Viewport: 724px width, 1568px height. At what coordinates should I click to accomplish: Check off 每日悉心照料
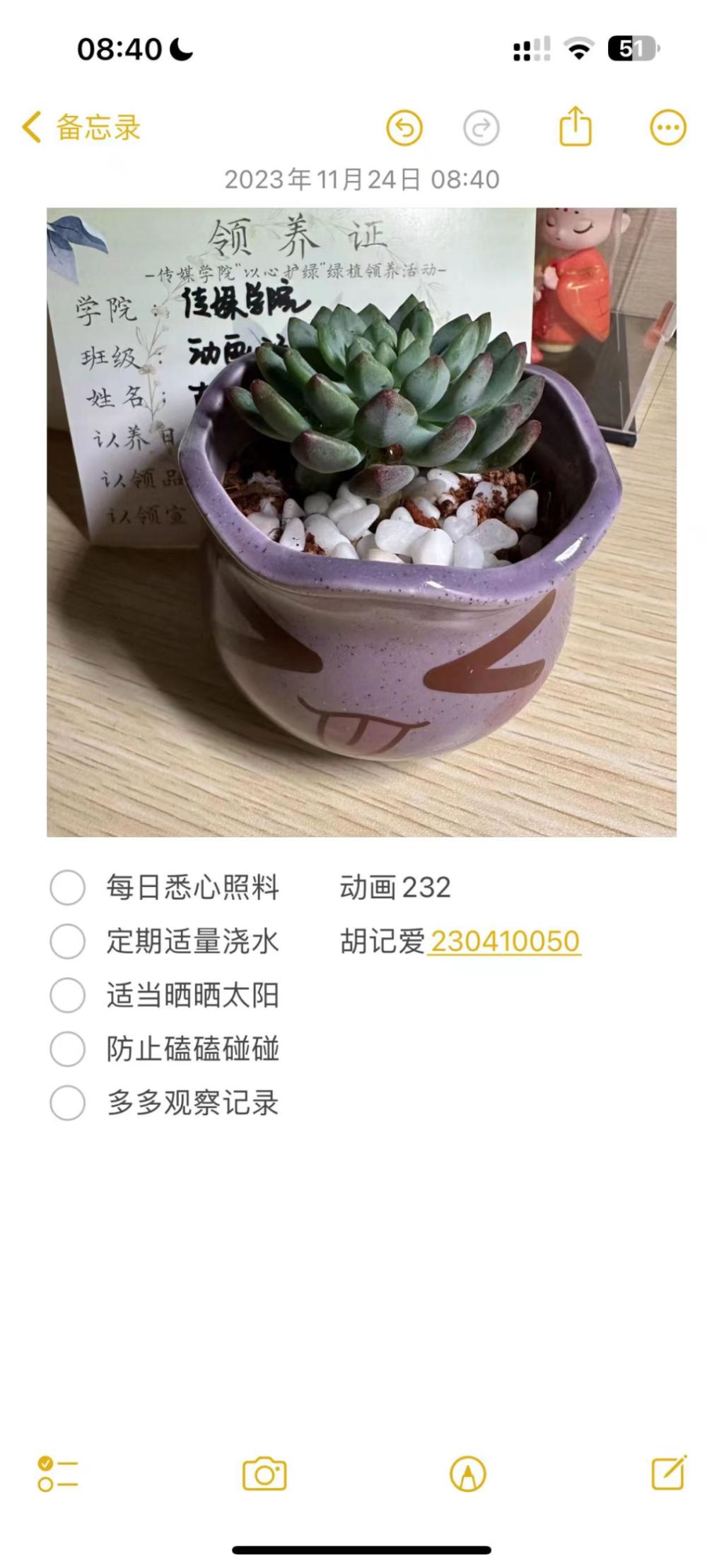[x=68, y=888]
